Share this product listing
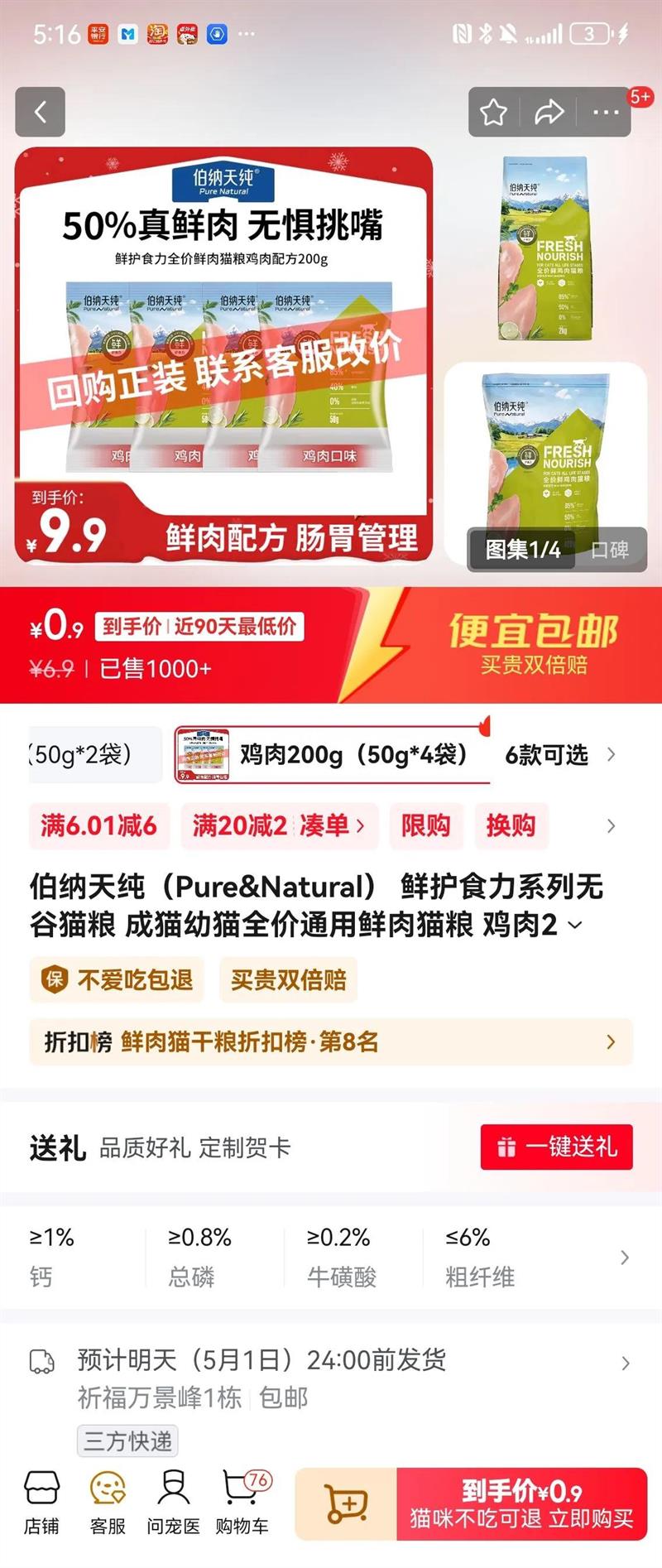 click(x=549, y=112)
